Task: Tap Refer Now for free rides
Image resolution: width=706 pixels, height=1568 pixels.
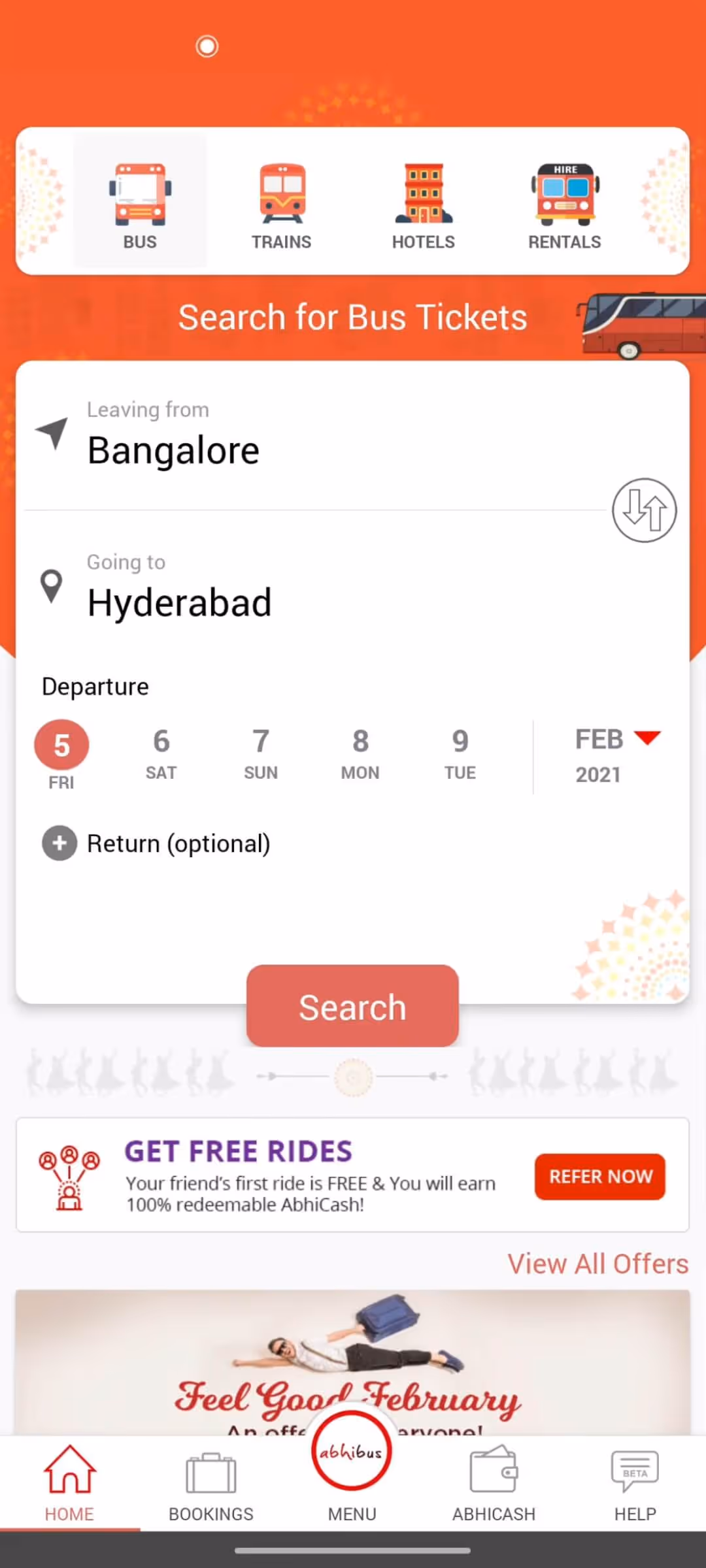Action: coord(600,1177)
